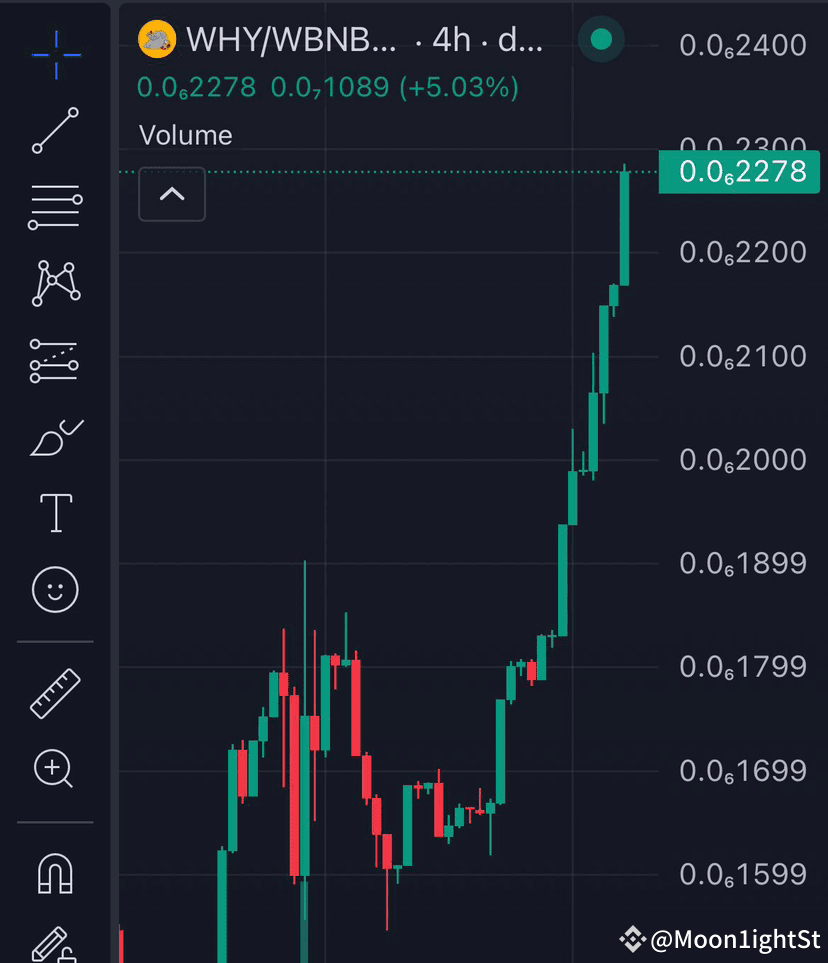
Task: Pick the brush drawing tool
Action: [56, 439]
